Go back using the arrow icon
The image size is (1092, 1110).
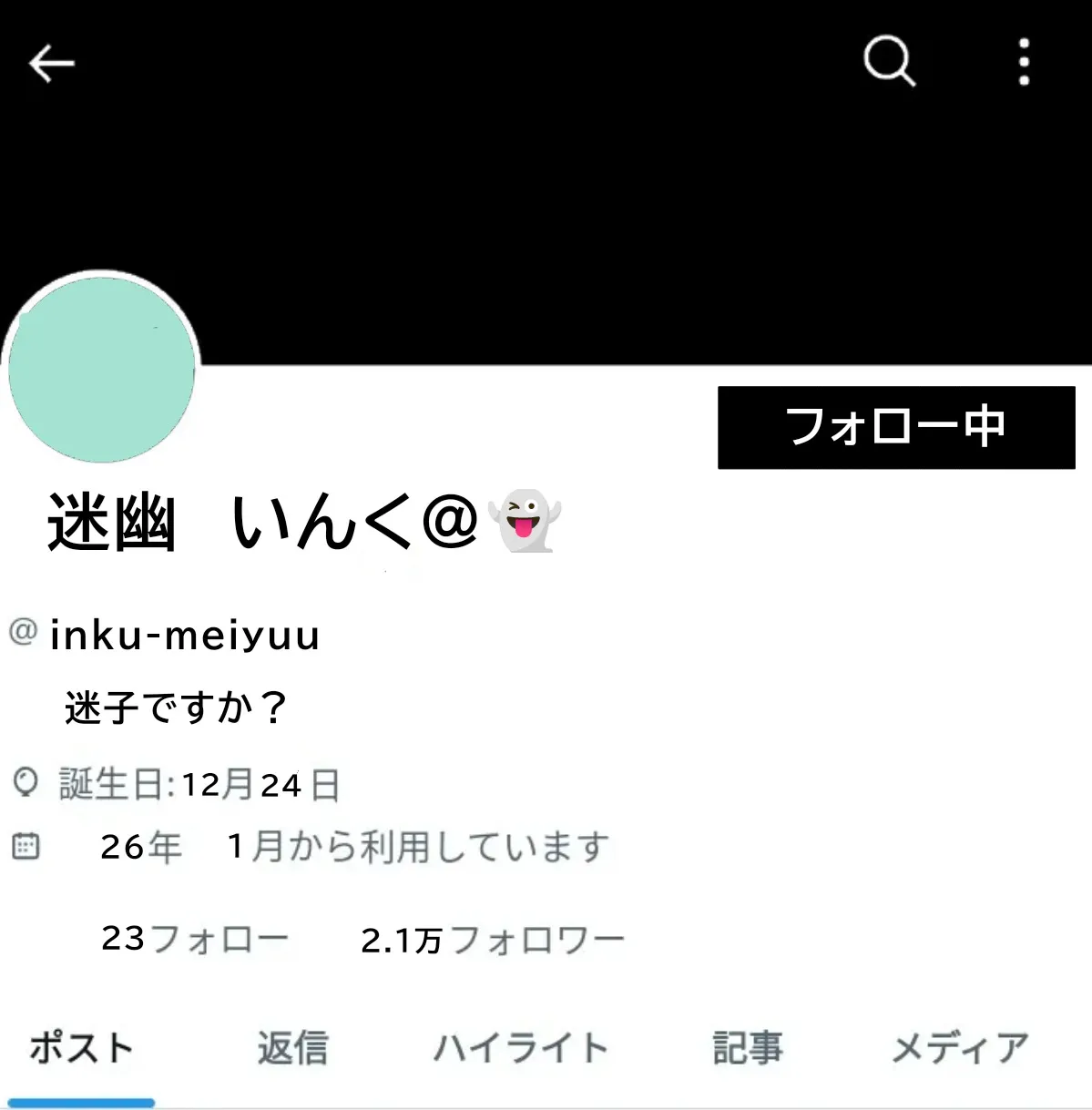[x=52, y=64]
